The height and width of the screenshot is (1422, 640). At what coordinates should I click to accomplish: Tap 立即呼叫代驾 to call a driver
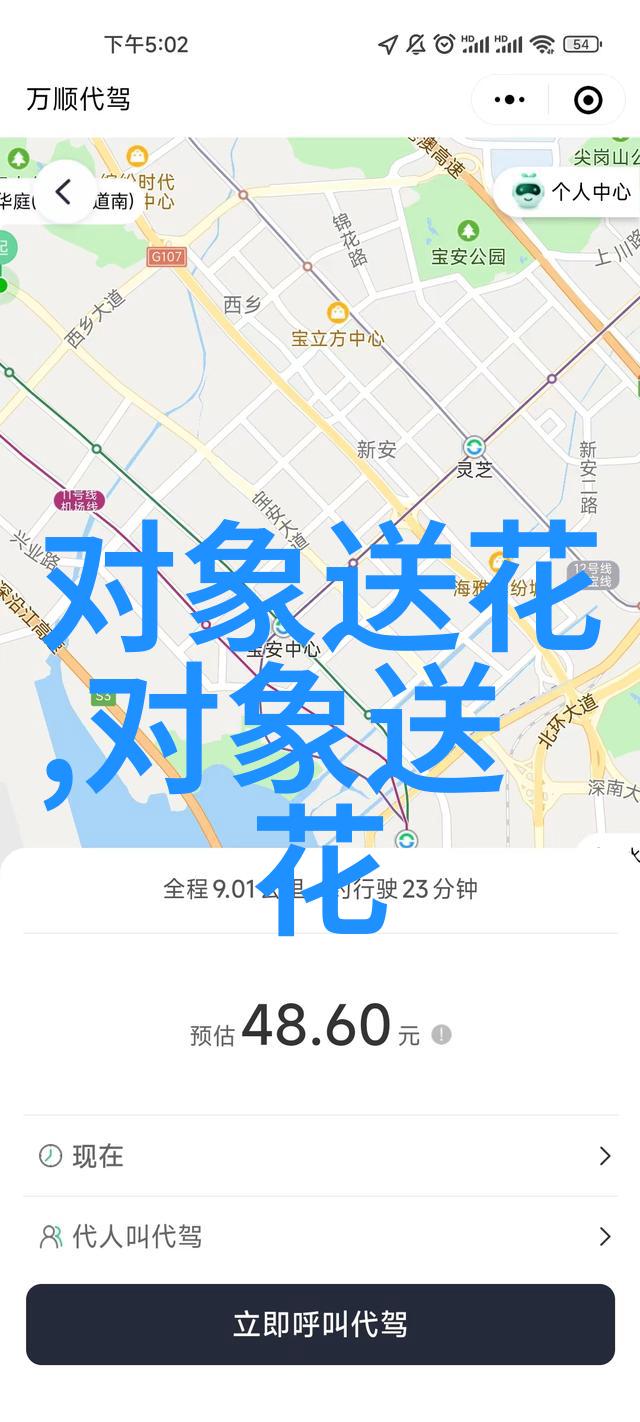pos(320,1325)
